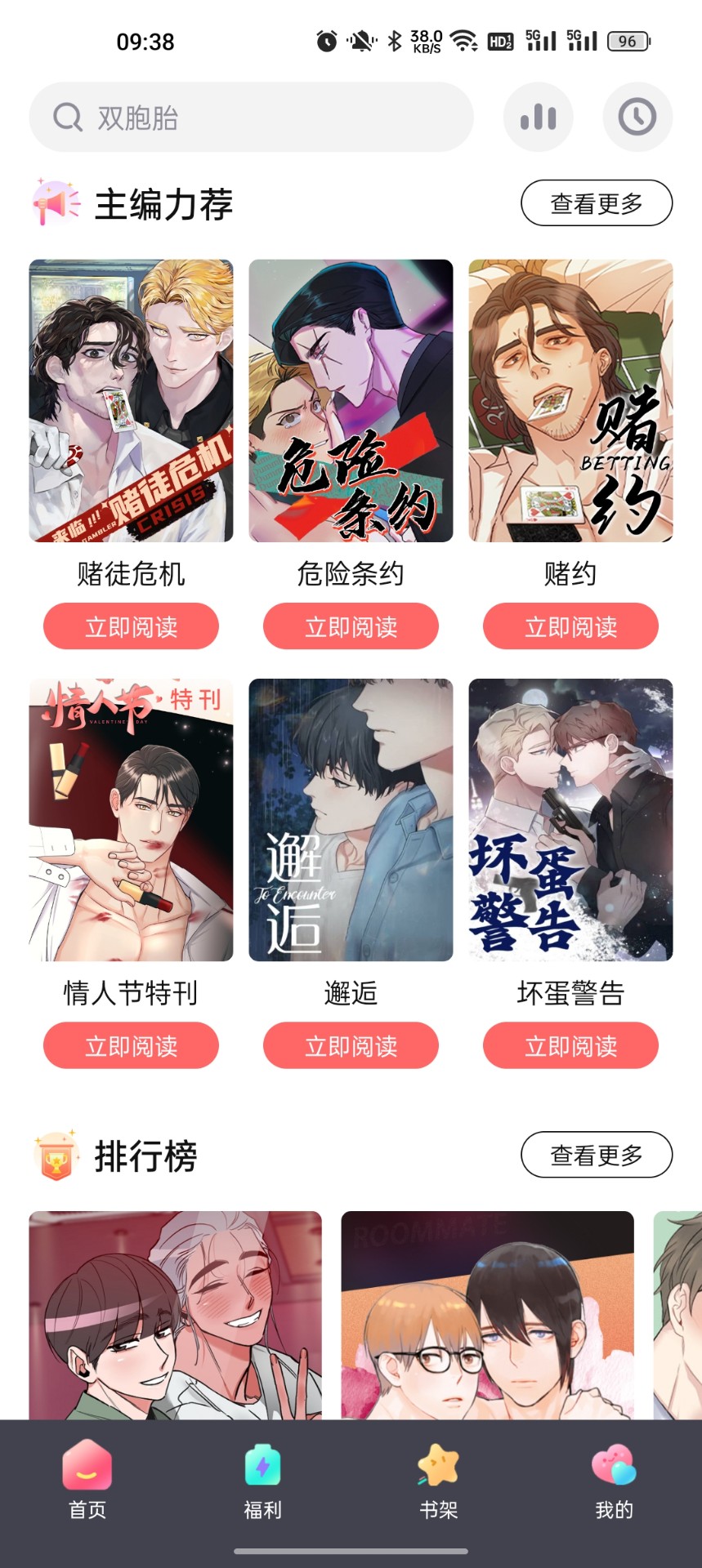The width and height of the screenshot is (702, 1568).
Task: Tap 查看更多 in the 排行榜 section
Action: click(x=596, y=1155)
